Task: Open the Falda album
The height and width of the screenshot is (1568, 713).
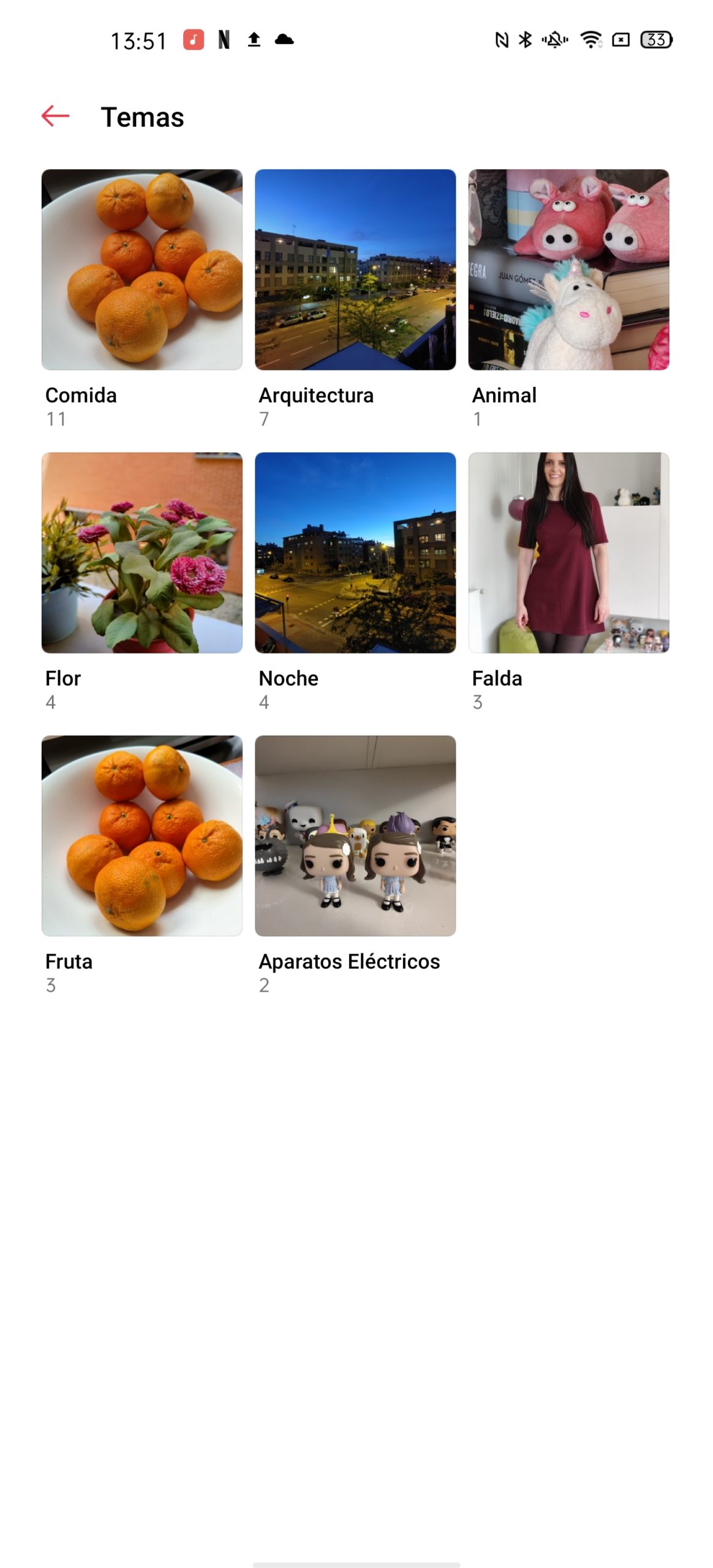Action: (568, 552)
